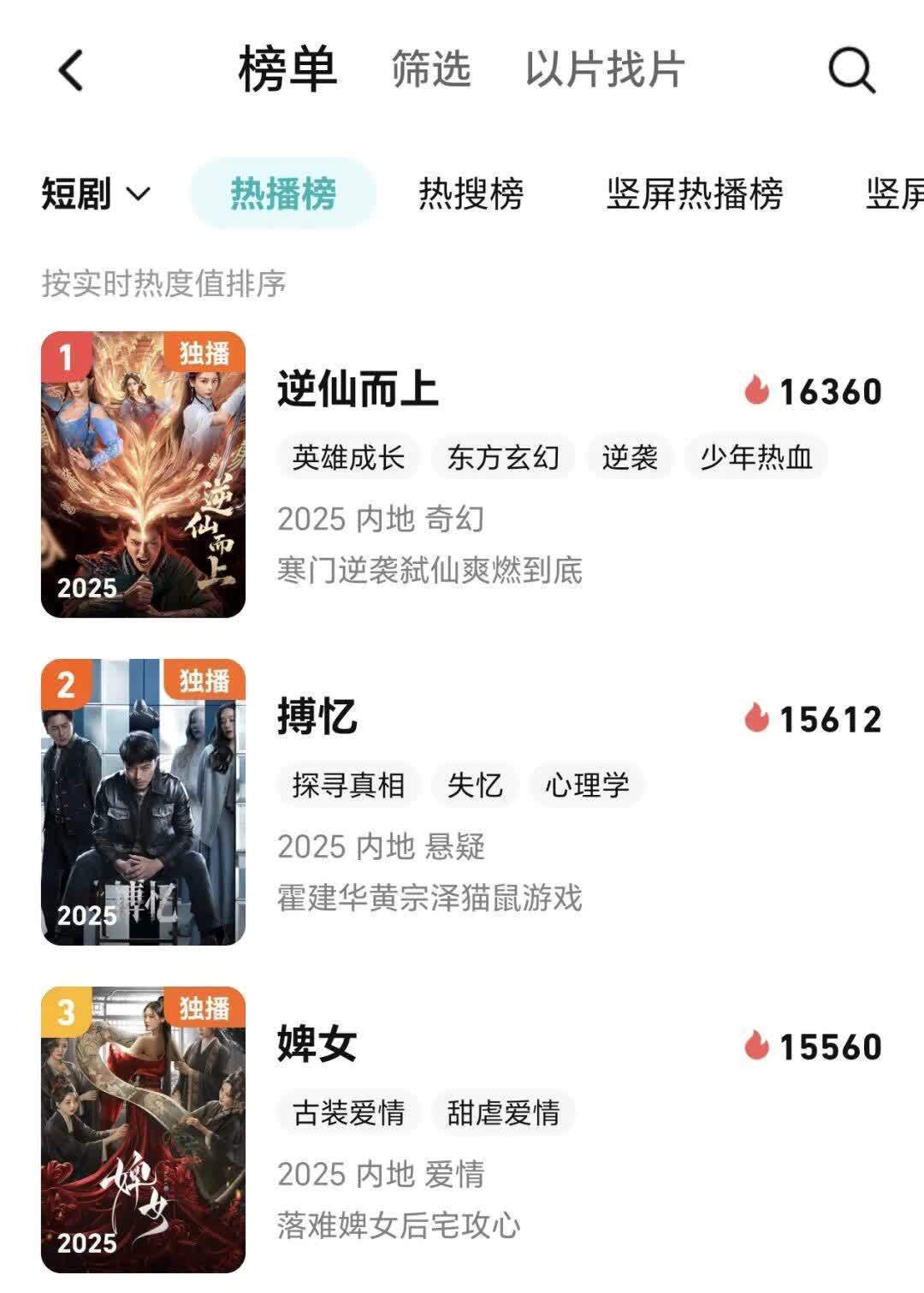Tap the 东方玄幻 tag

click(x=503, y=458)
